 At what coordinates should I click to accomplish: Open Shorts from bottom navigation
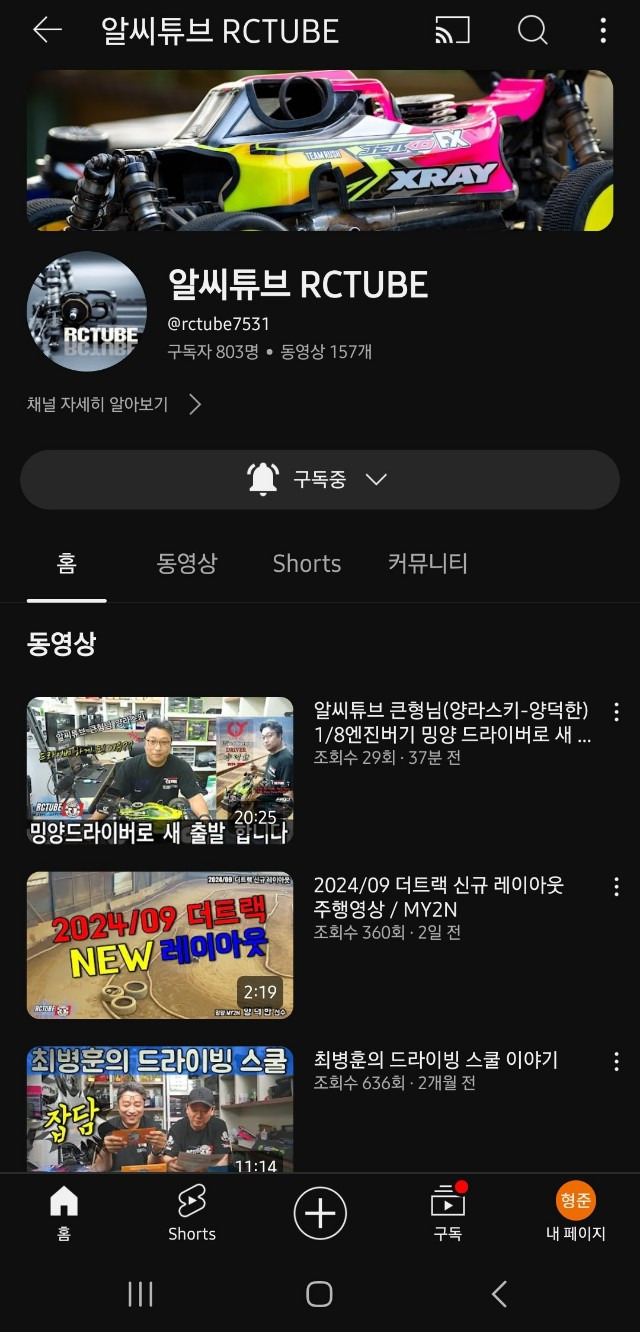191,1213
